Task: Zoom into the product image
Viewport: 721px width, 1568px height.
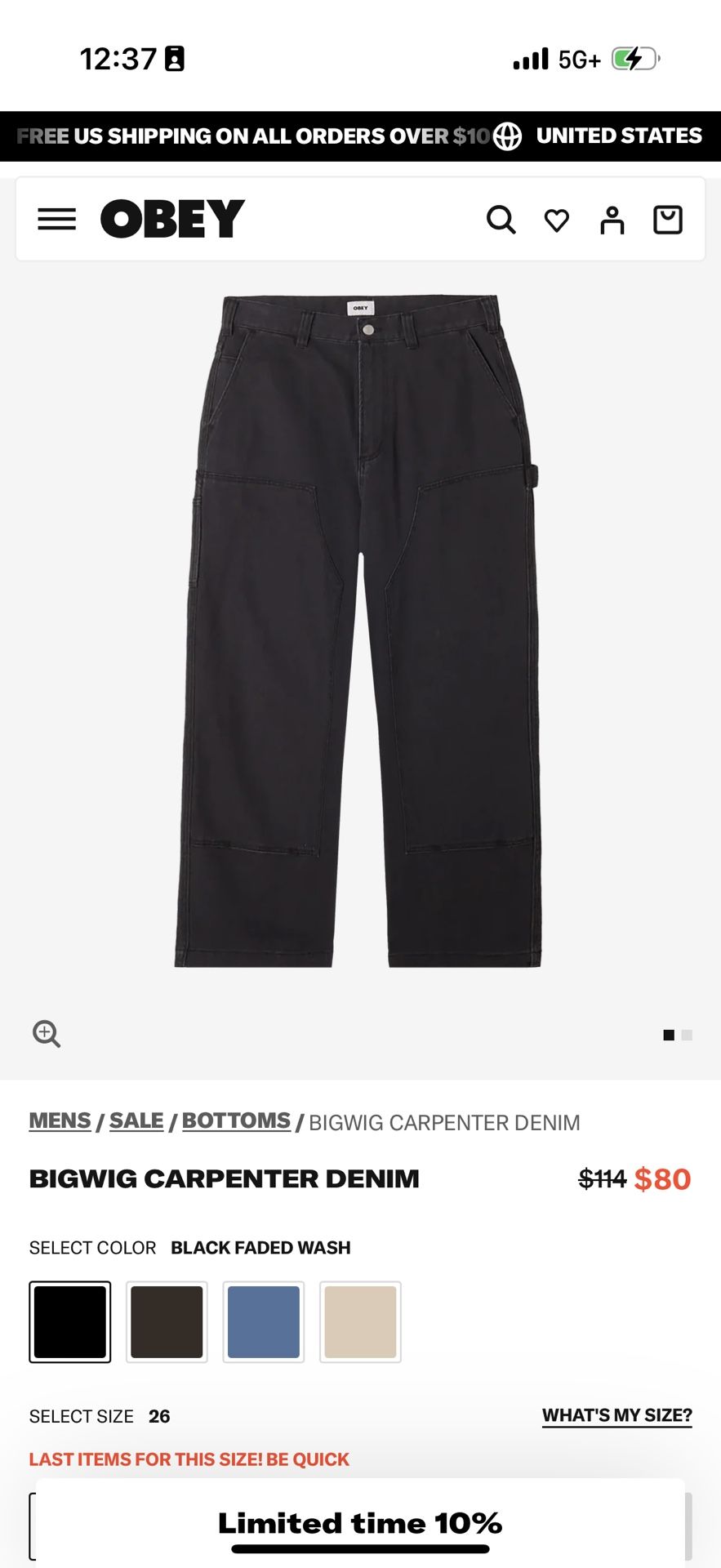Action: (x=47, y=1033)
